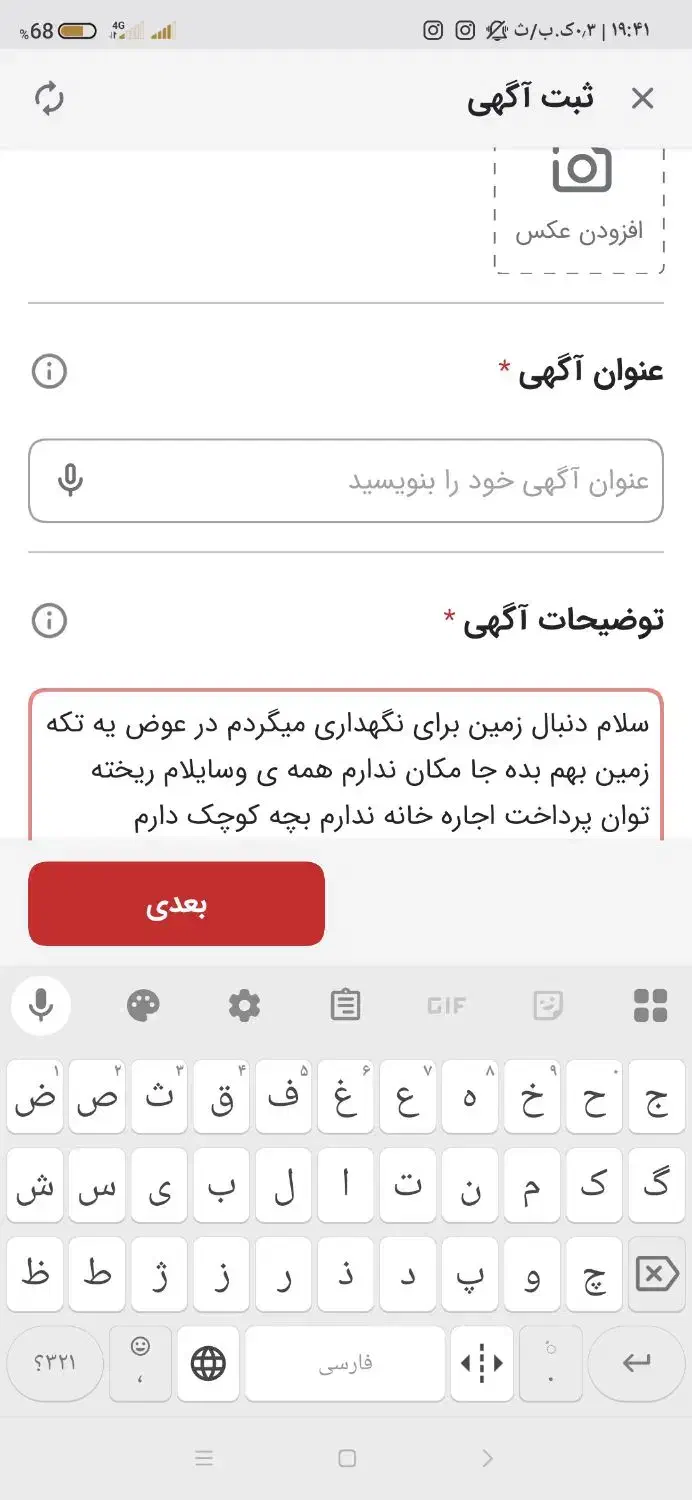The width and height of the screenshot is (692, 1500).
Task: Start keyboard voice typing
Action: click(x=41, y=1005)
